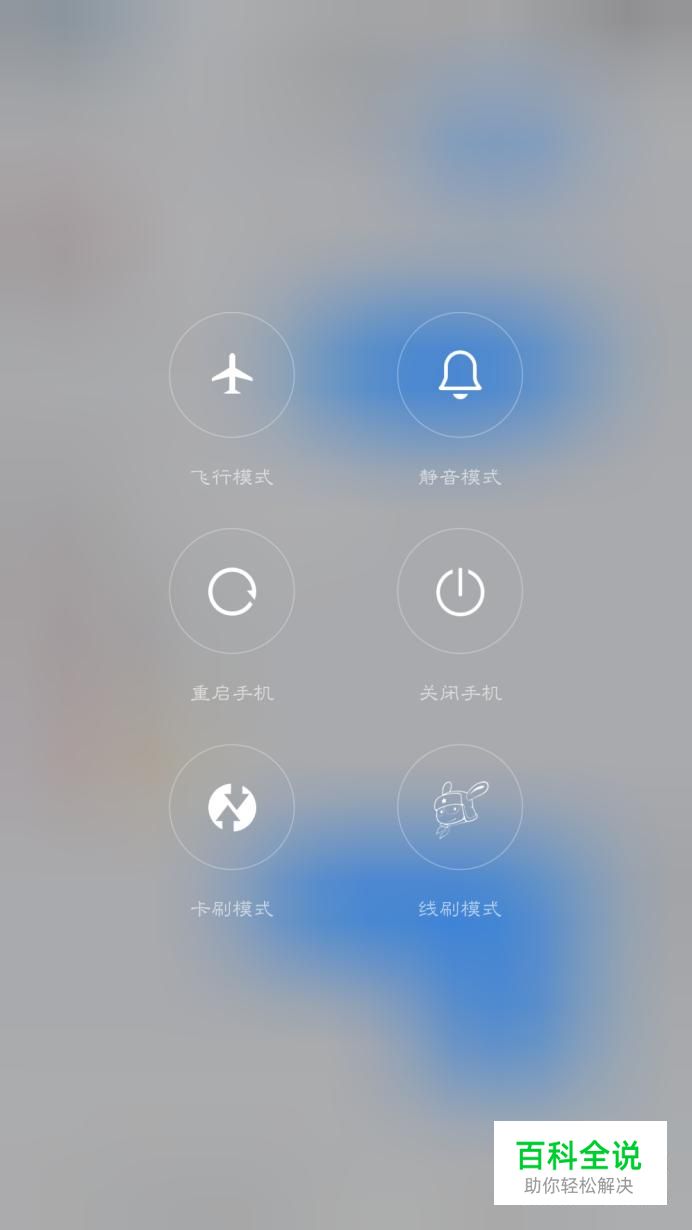This screenshot has width=692, height=1230.
Task: Enter recovery flash mode (卡刷模式)
Action: [x=232, y=807]
